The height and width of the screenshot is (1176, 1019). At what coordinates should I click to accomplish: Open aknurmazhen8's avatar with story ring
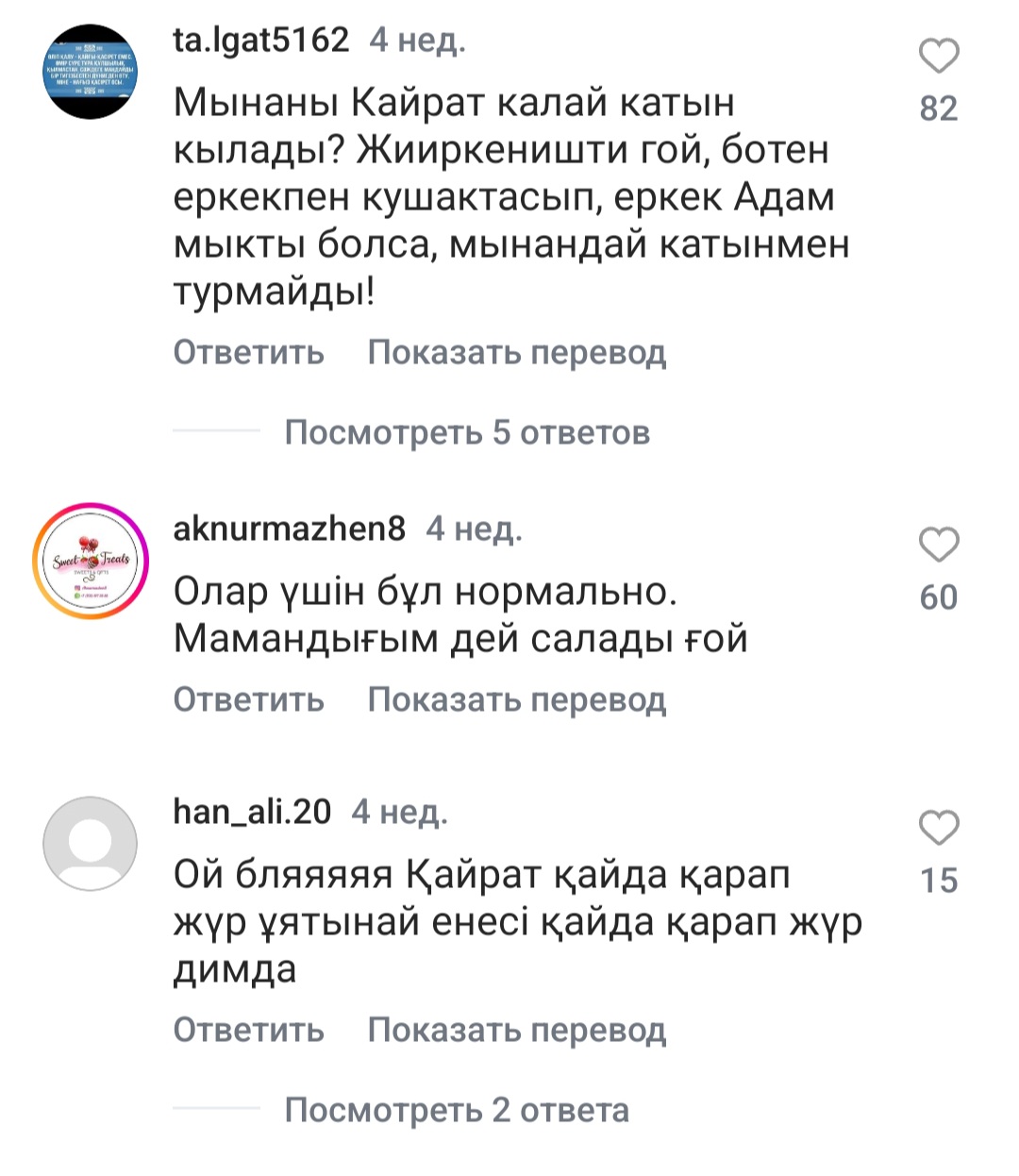tap(92, 562)
